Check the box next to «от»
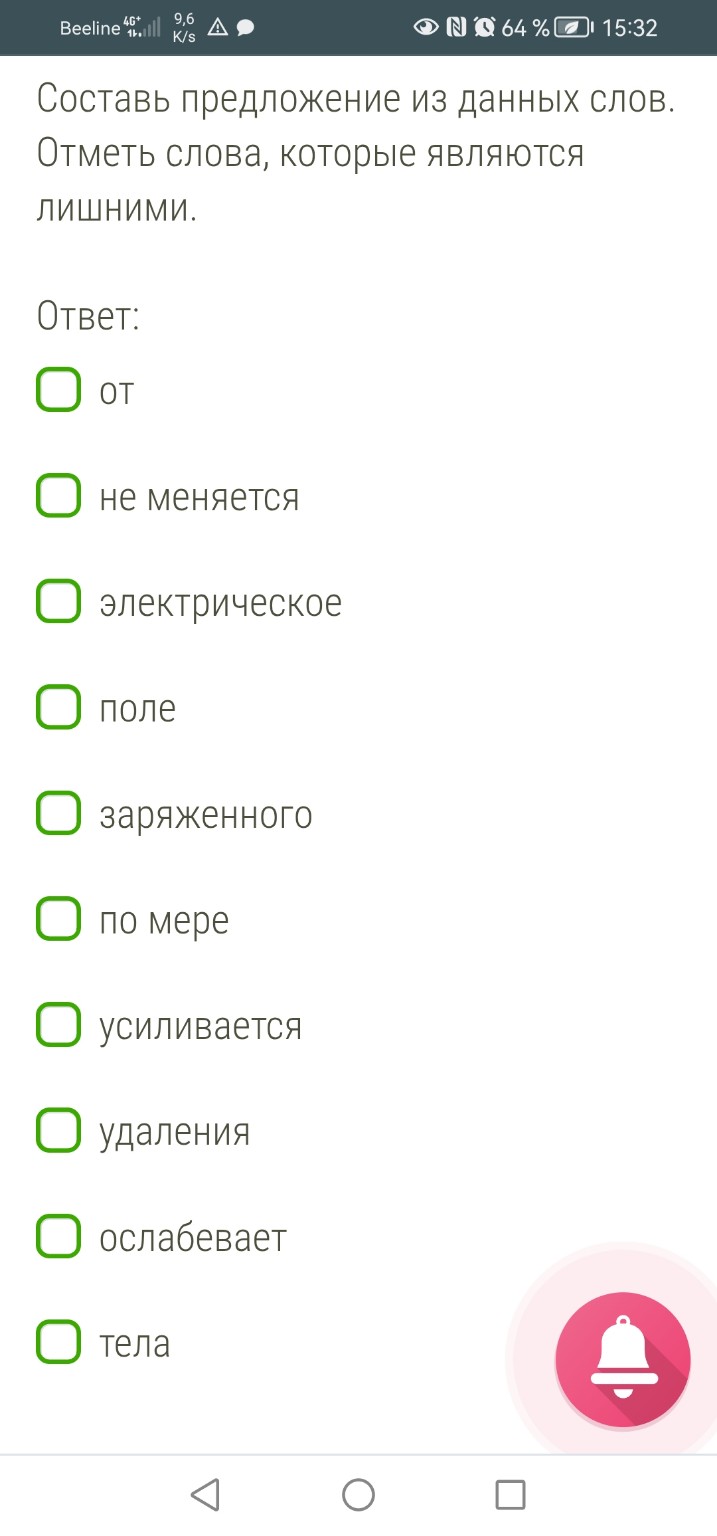717x1536 pixels. tap(58, 390)
